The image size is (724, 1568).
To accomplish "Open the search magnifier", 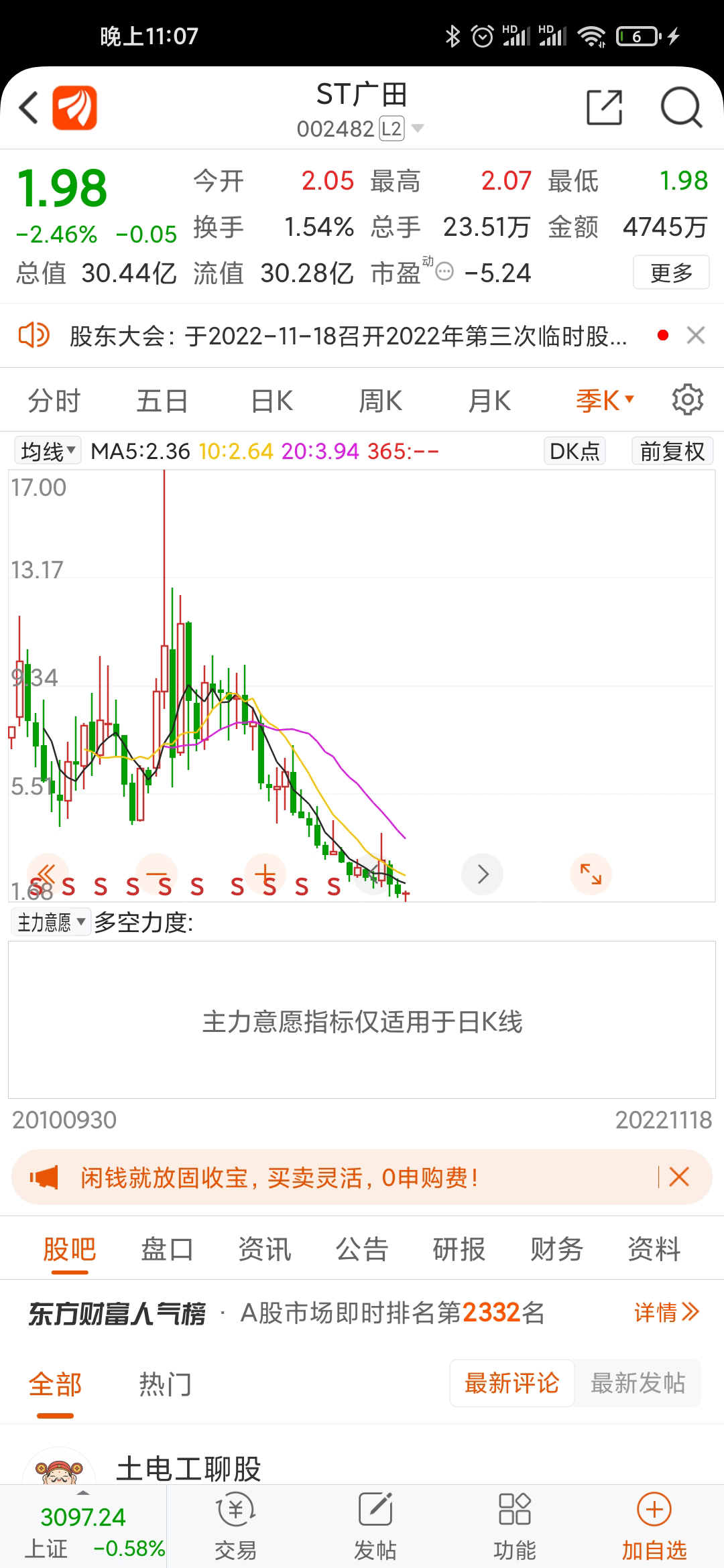I will coord(681,107).
